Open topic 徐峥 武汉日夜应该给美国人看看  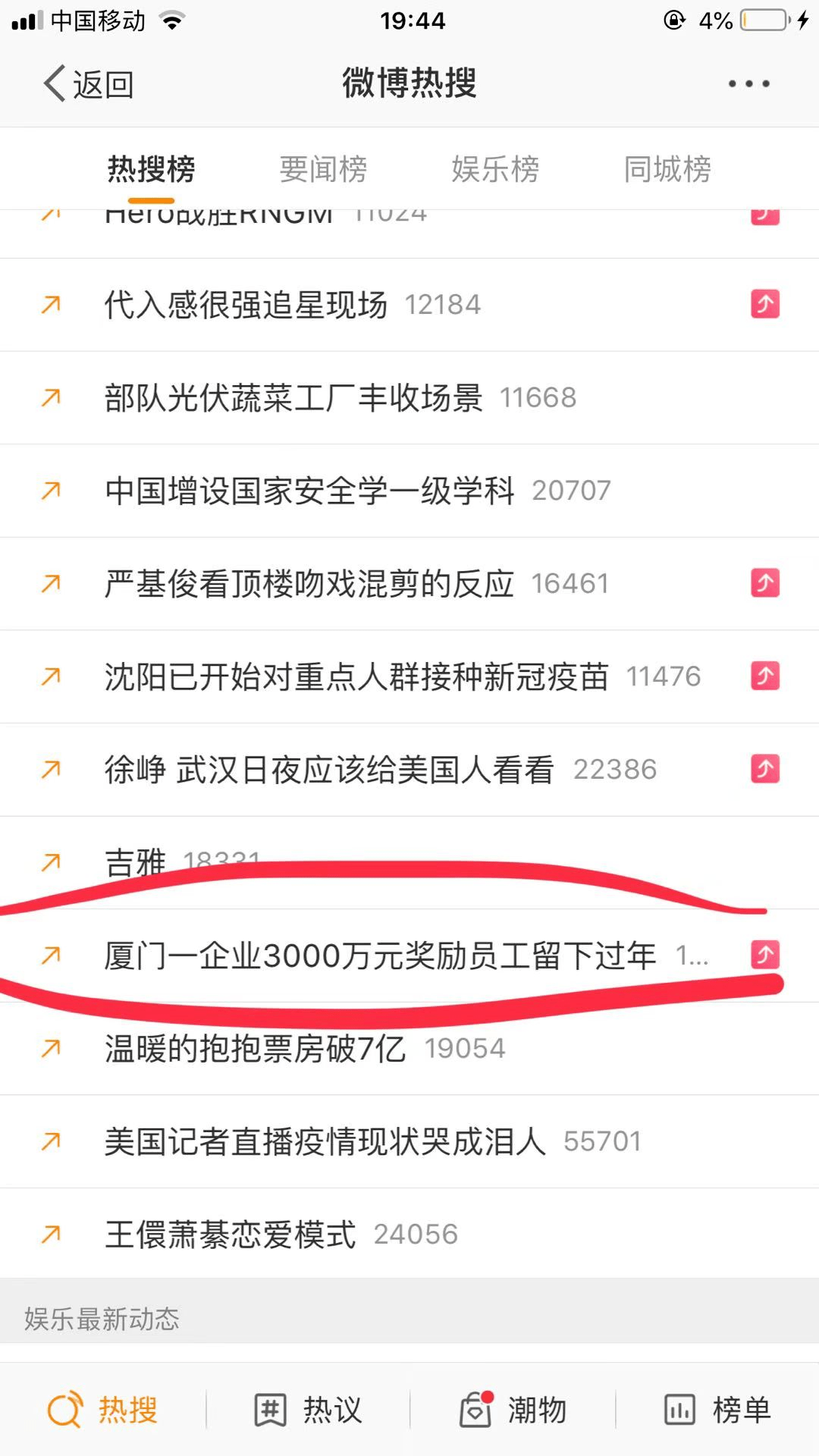click(329, 770)
